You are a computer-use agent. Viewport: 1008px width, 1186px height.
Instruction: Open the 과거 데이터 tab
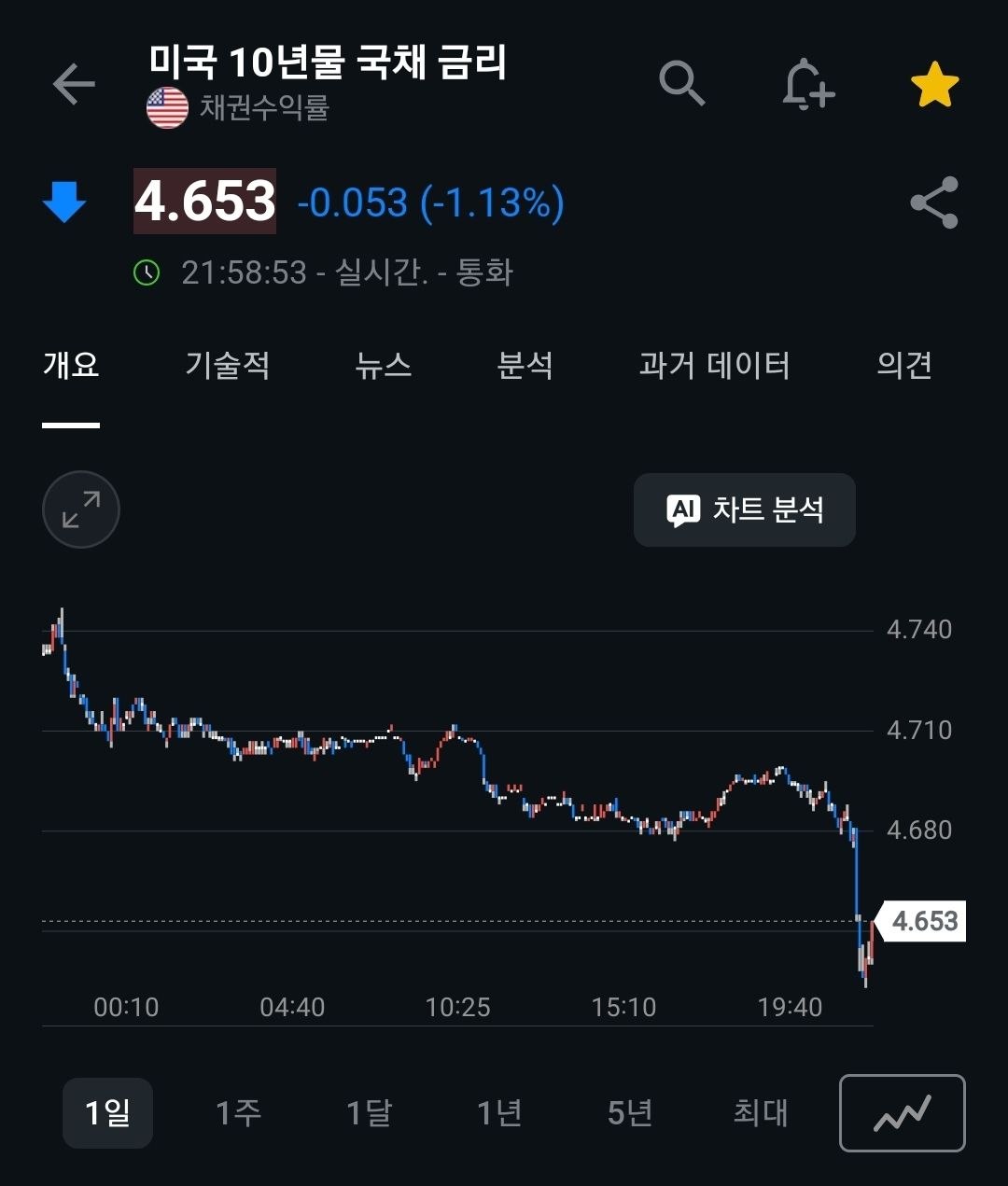click(715, 365)
